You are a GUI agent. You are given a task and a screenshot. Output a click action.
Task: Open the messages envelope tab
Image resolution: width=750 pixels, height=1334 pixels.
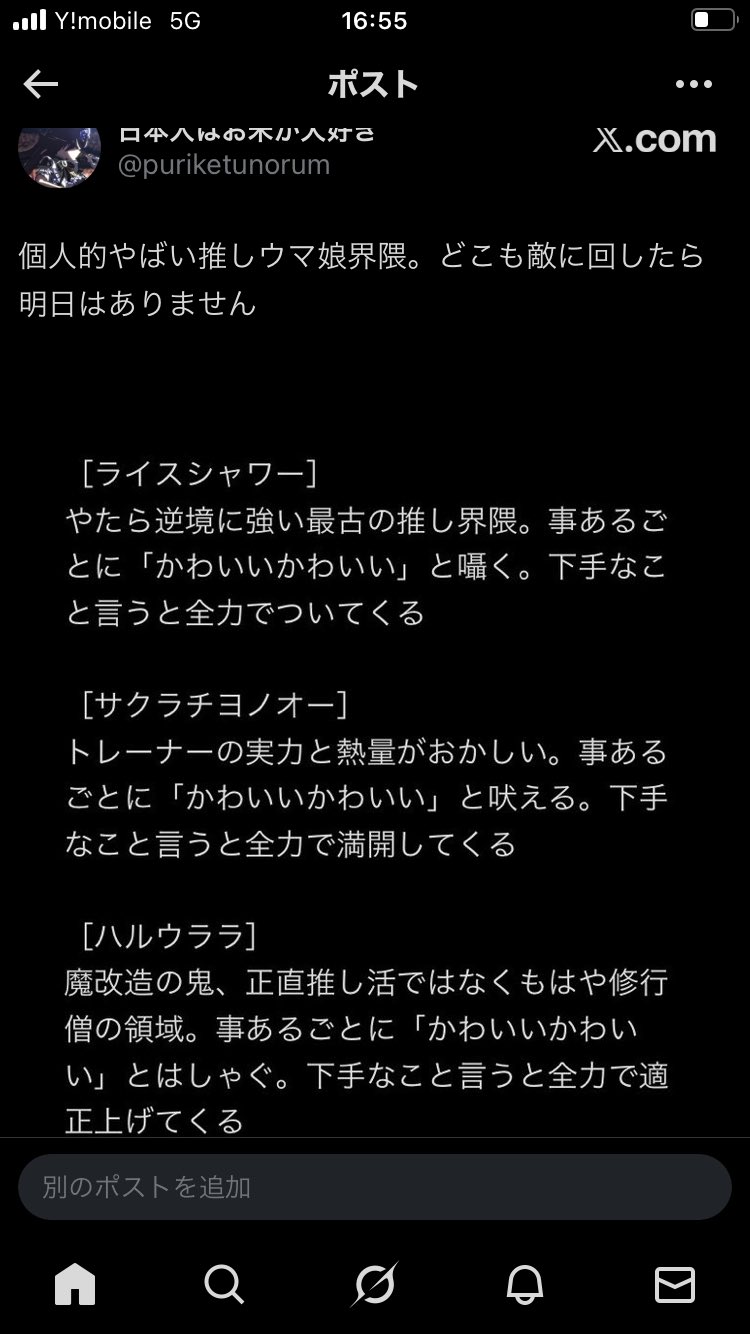coord(674,1283)
